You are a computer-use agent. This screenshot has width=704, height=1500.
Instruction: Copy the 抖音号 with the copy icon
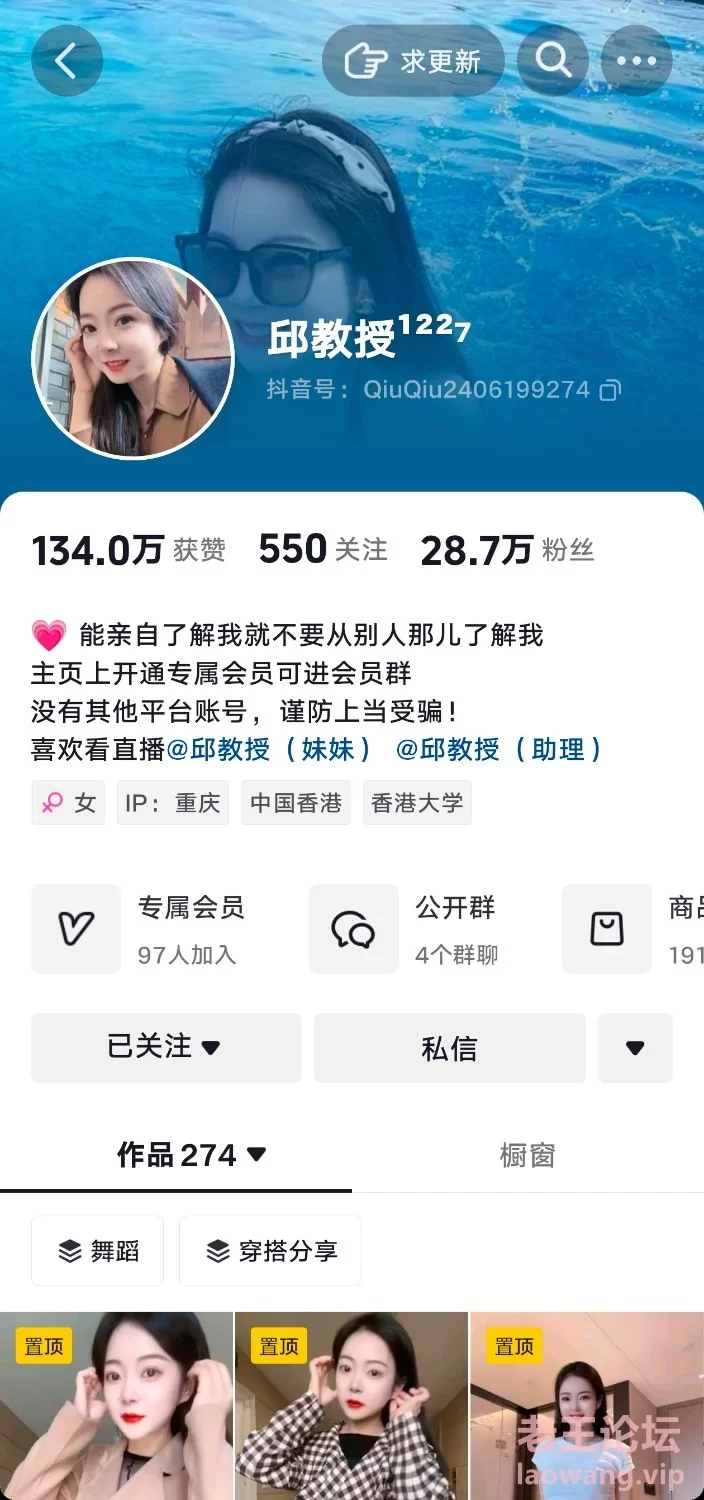click(x=609, y=390)
